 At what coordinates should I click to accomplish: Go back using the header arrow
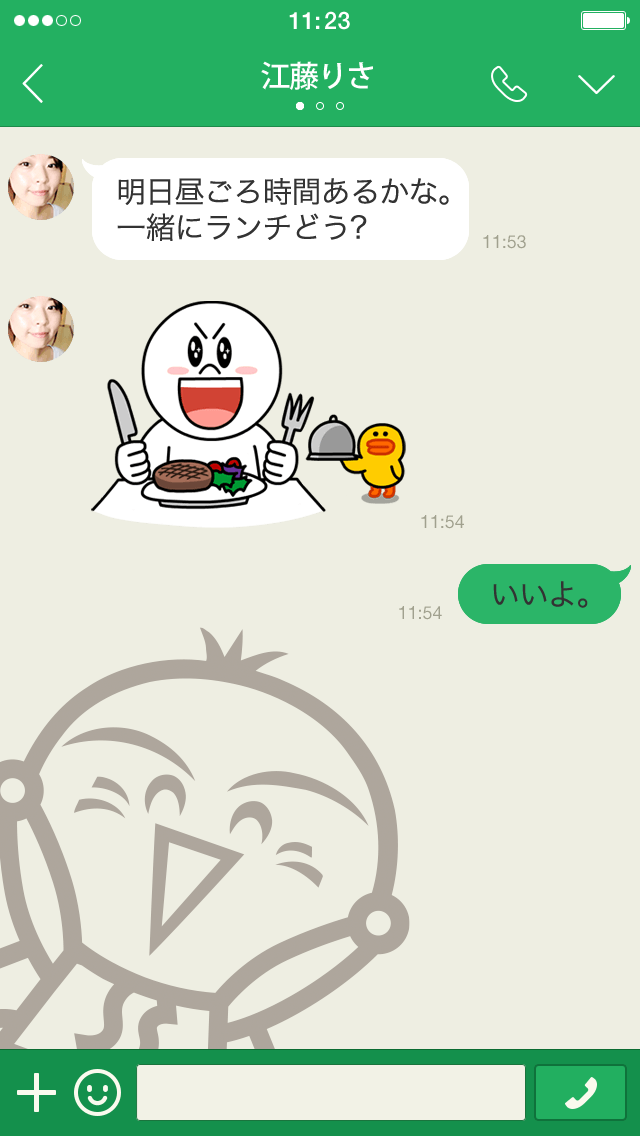(33, 84)
